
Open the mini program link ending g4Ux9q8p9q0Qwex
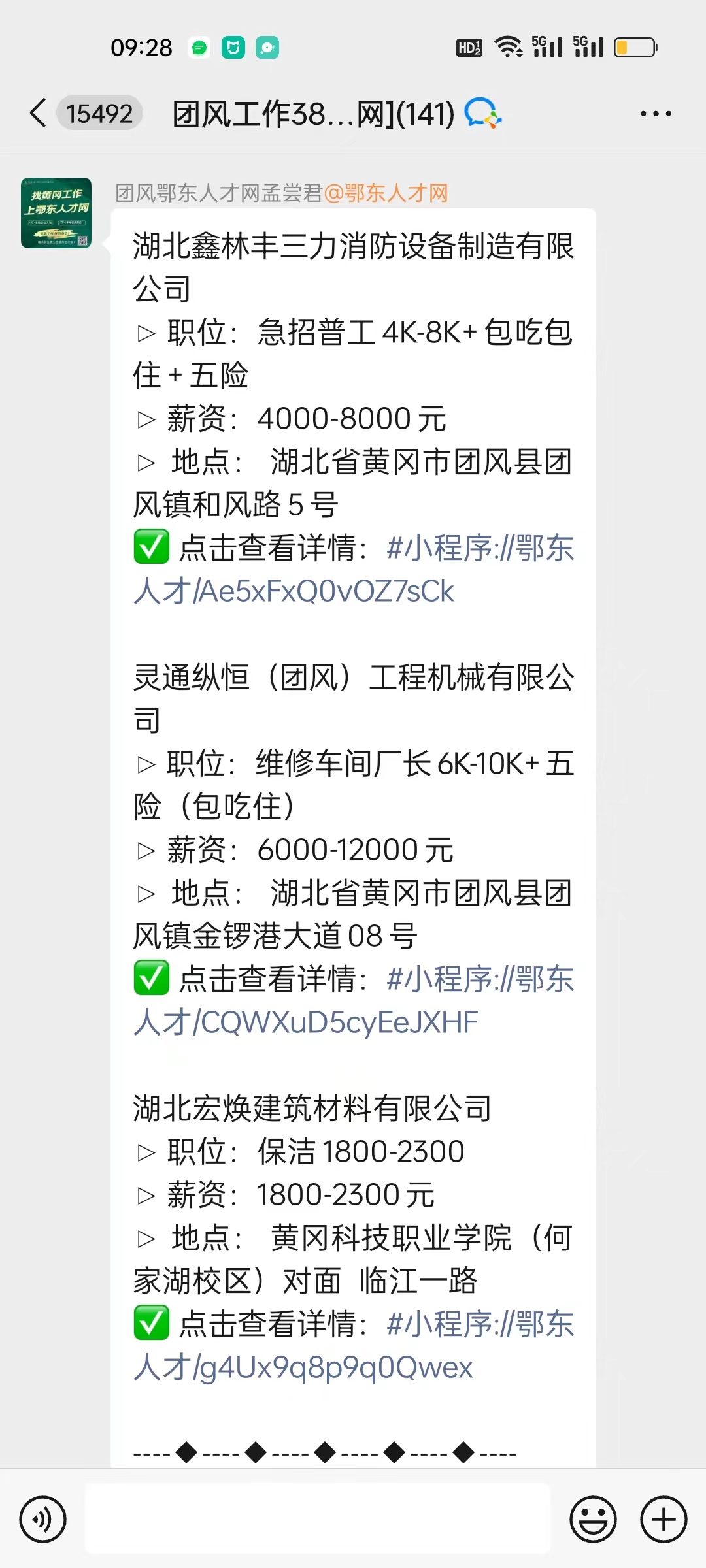(x=354, y=1345)
